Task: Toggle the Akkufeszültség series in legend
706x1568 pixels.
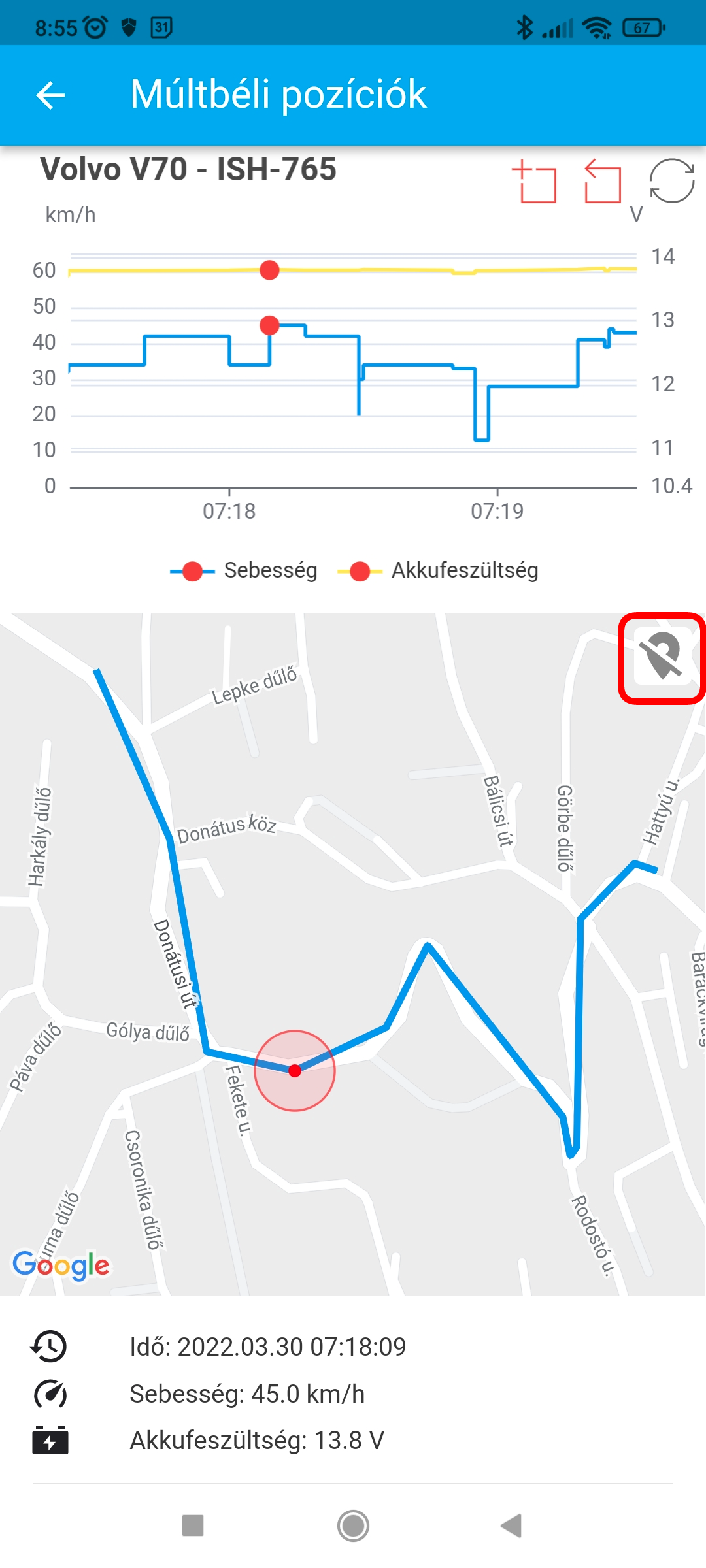Action: click(x=438, y=571)
